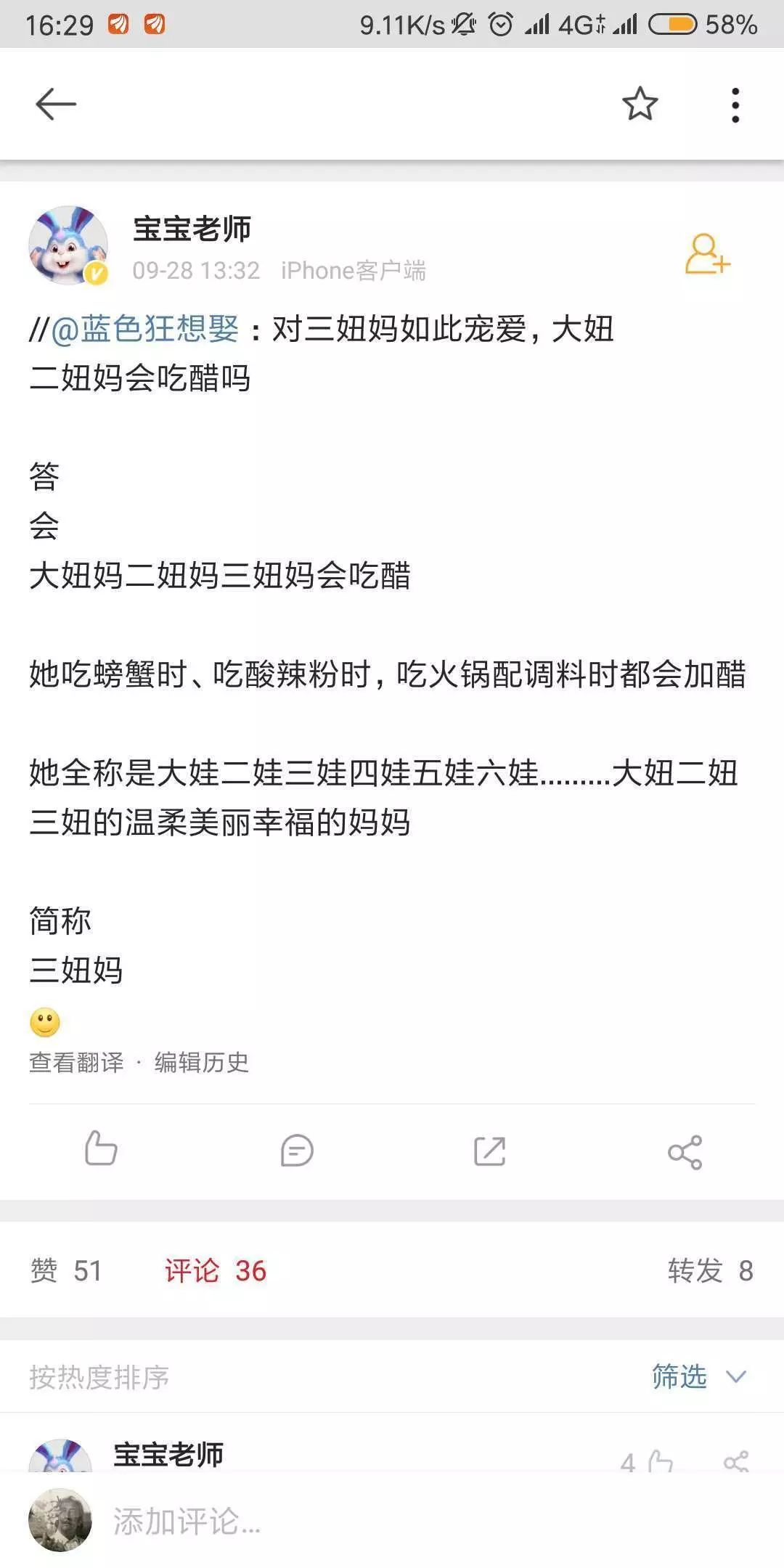This screenshot has height=1568, width=784.
Task: Tap the comment bubble icon under the post
Action: pyautogui.click(x=296, y=1151)
